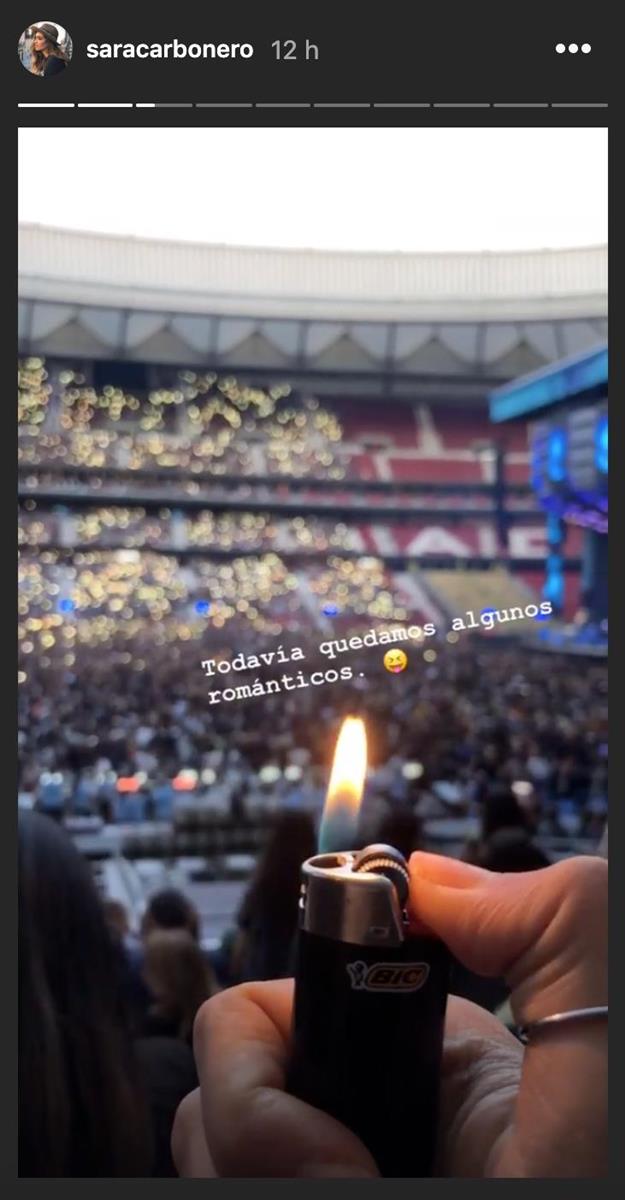Viewport: 625px width, 1200px height.
Task: Open sara carbonero's profile picture
Action: coord(45,49)
